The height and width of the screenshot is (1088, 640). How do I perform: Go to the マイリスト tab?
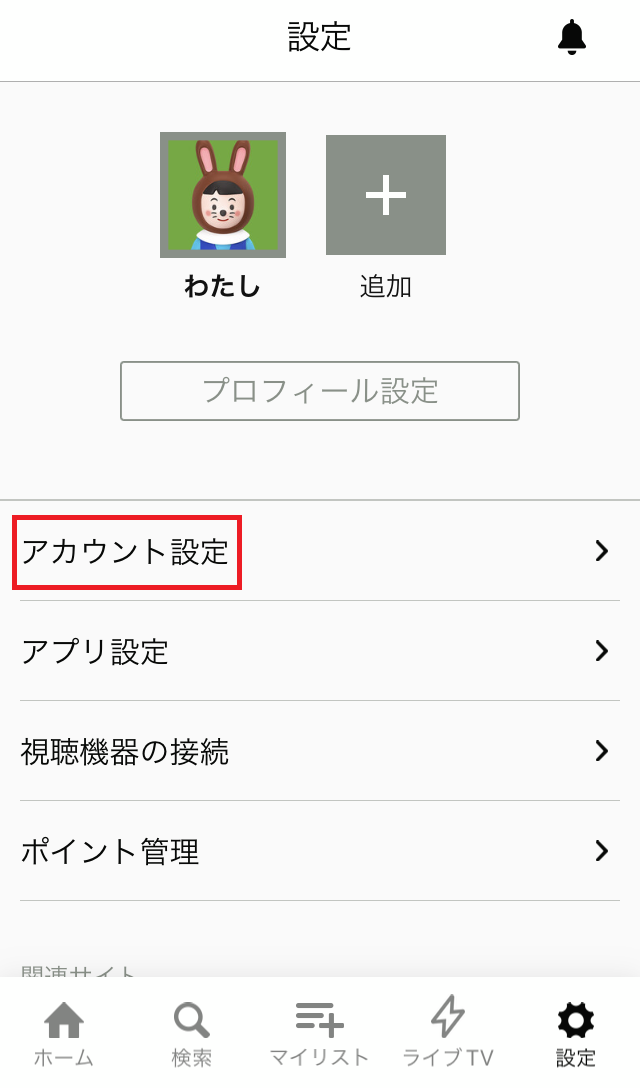click(x=319, y=1034)
